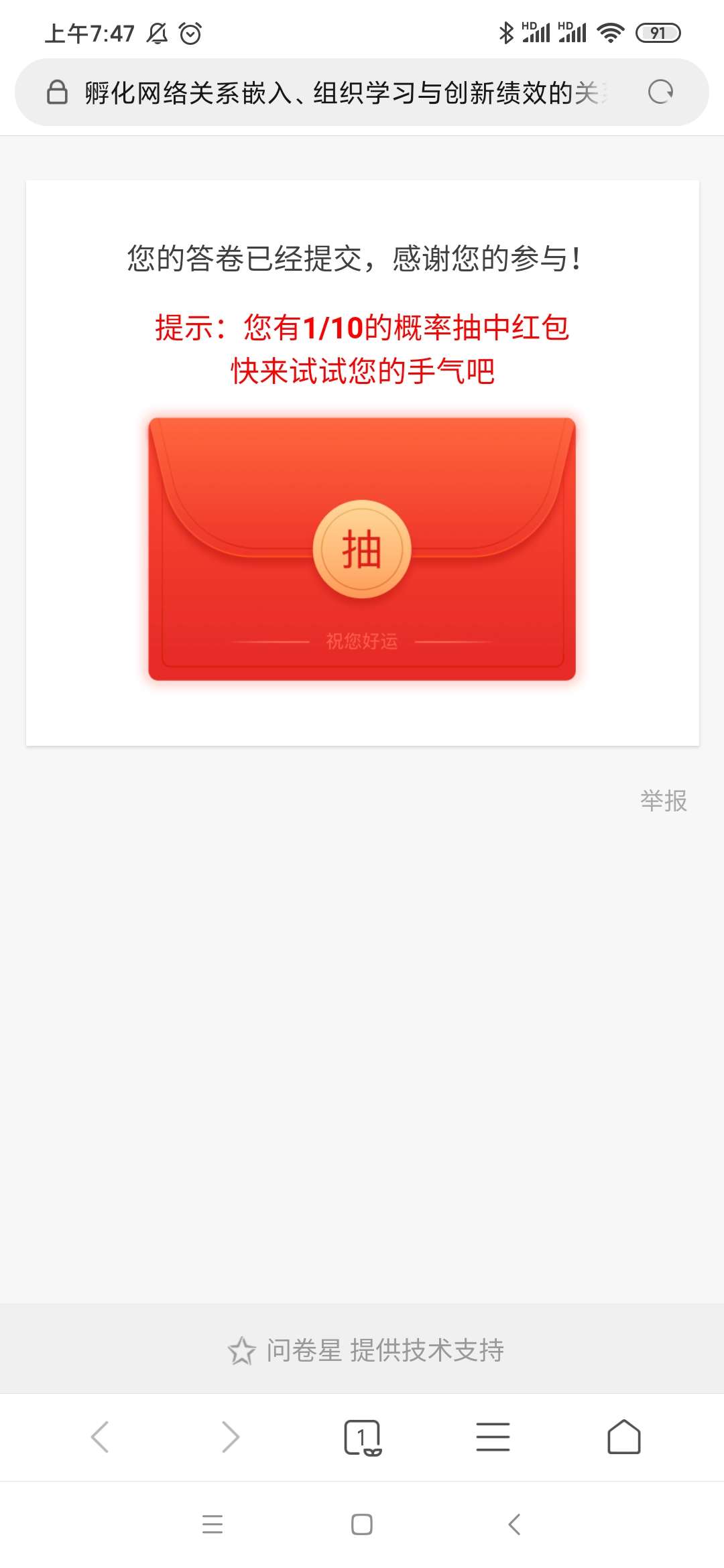Open the address bar showing the survey title
Viewport: 724px width, 1568px height.
coord(342,92)
